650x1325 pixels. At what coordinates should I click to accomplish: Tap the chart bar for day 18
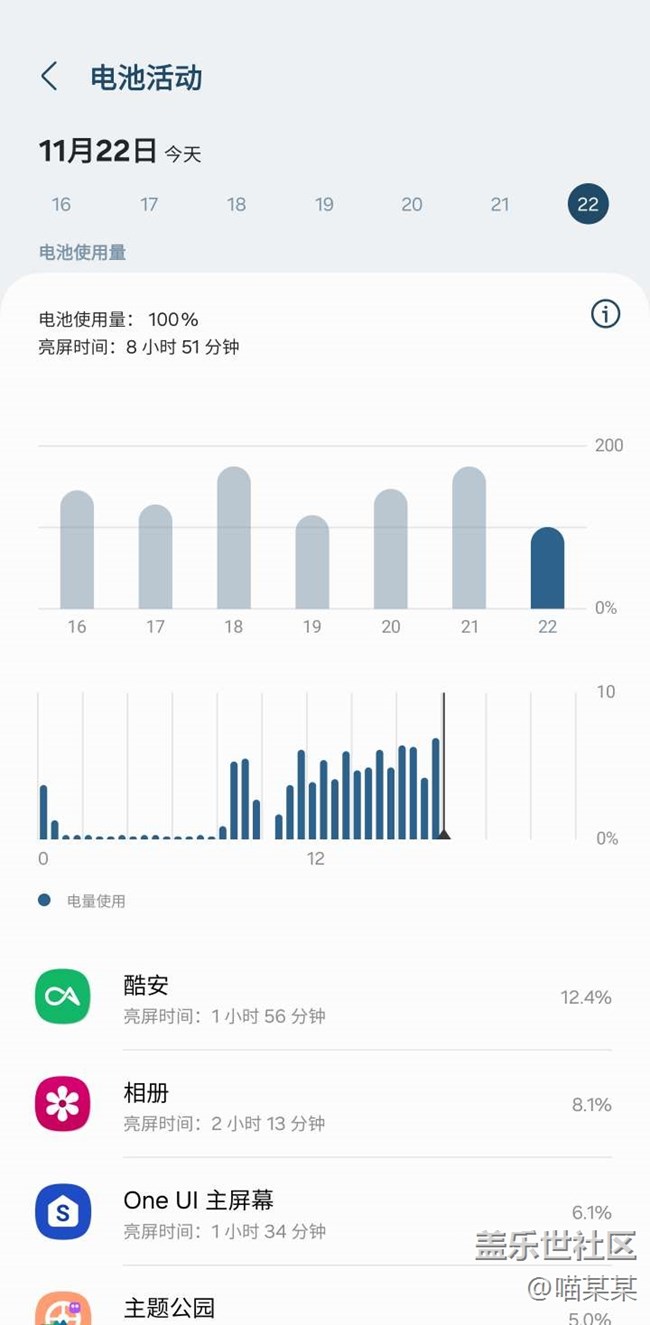tap(234, 540)
